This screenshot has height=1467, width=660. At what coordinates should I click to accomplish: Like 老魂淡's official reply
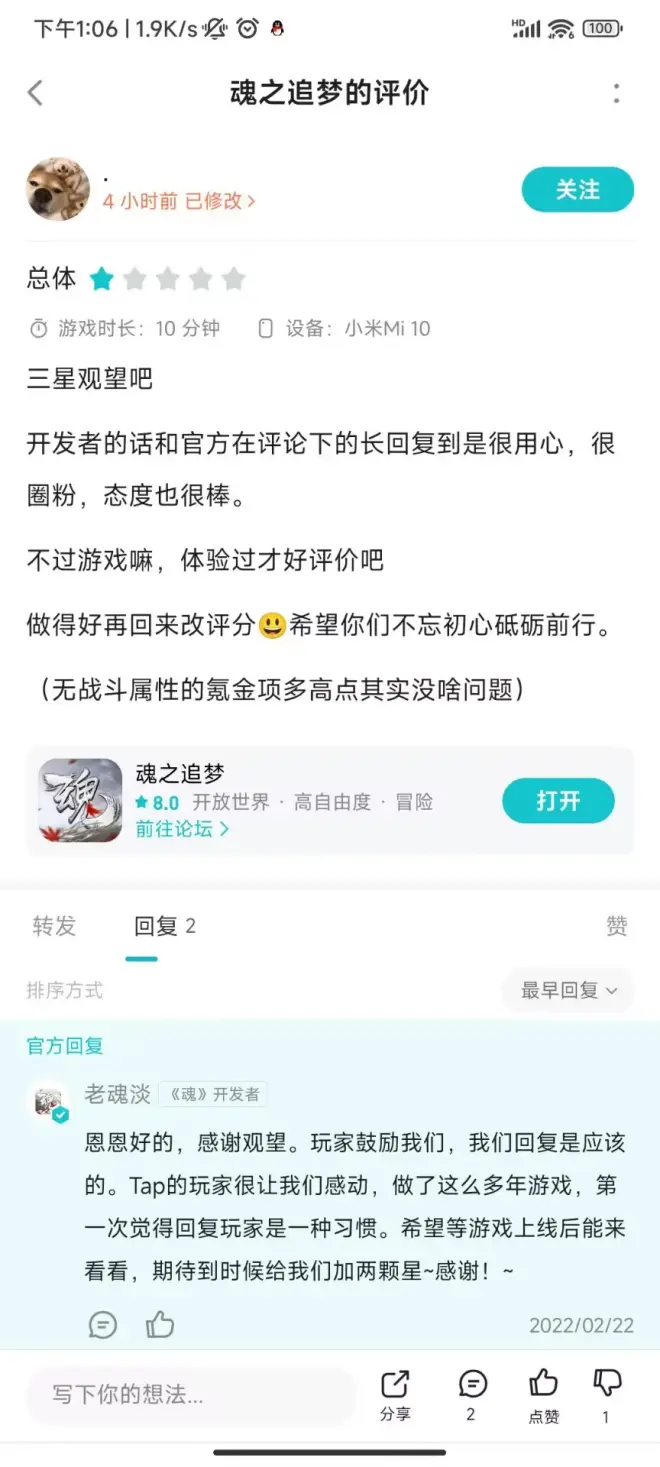tap(160, 1325)
